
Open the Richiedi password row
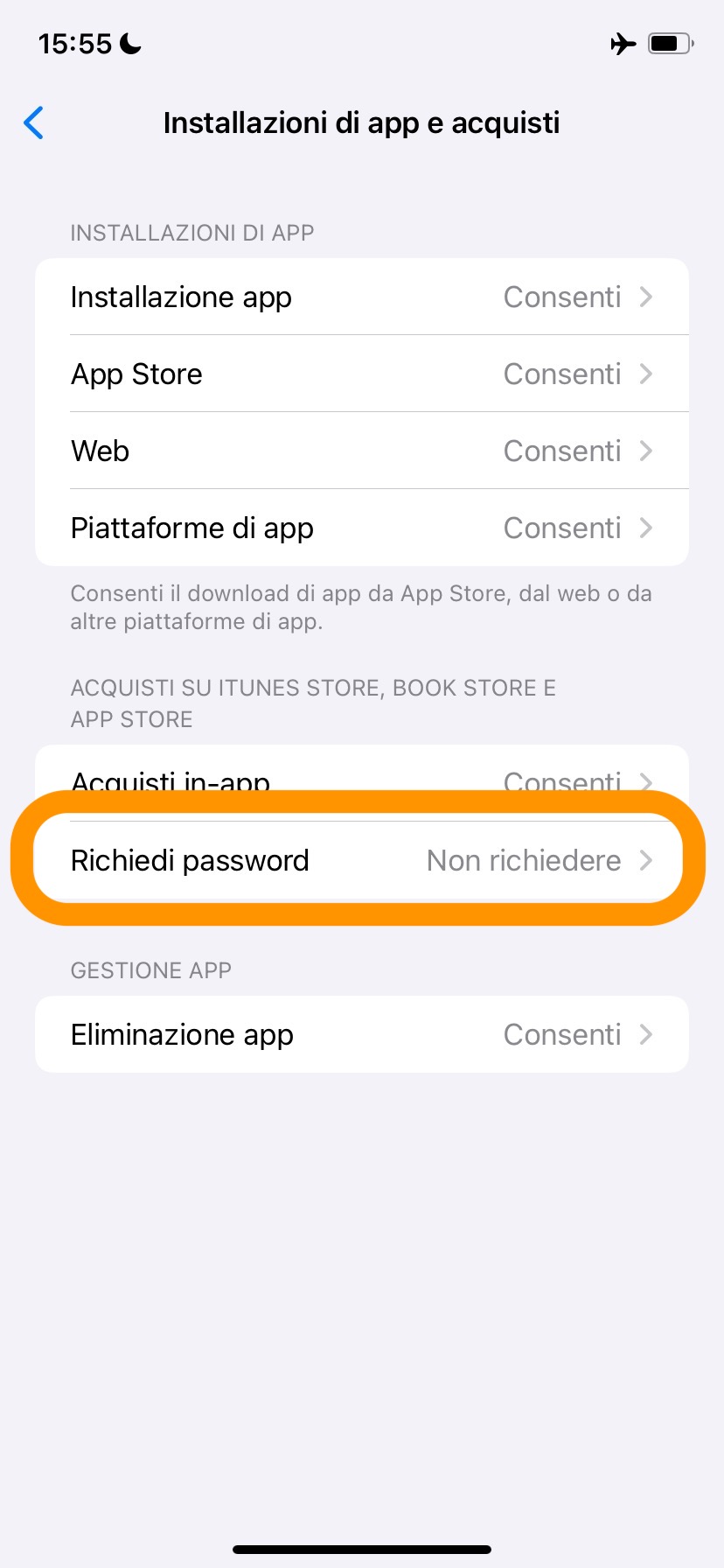point(362,861)
